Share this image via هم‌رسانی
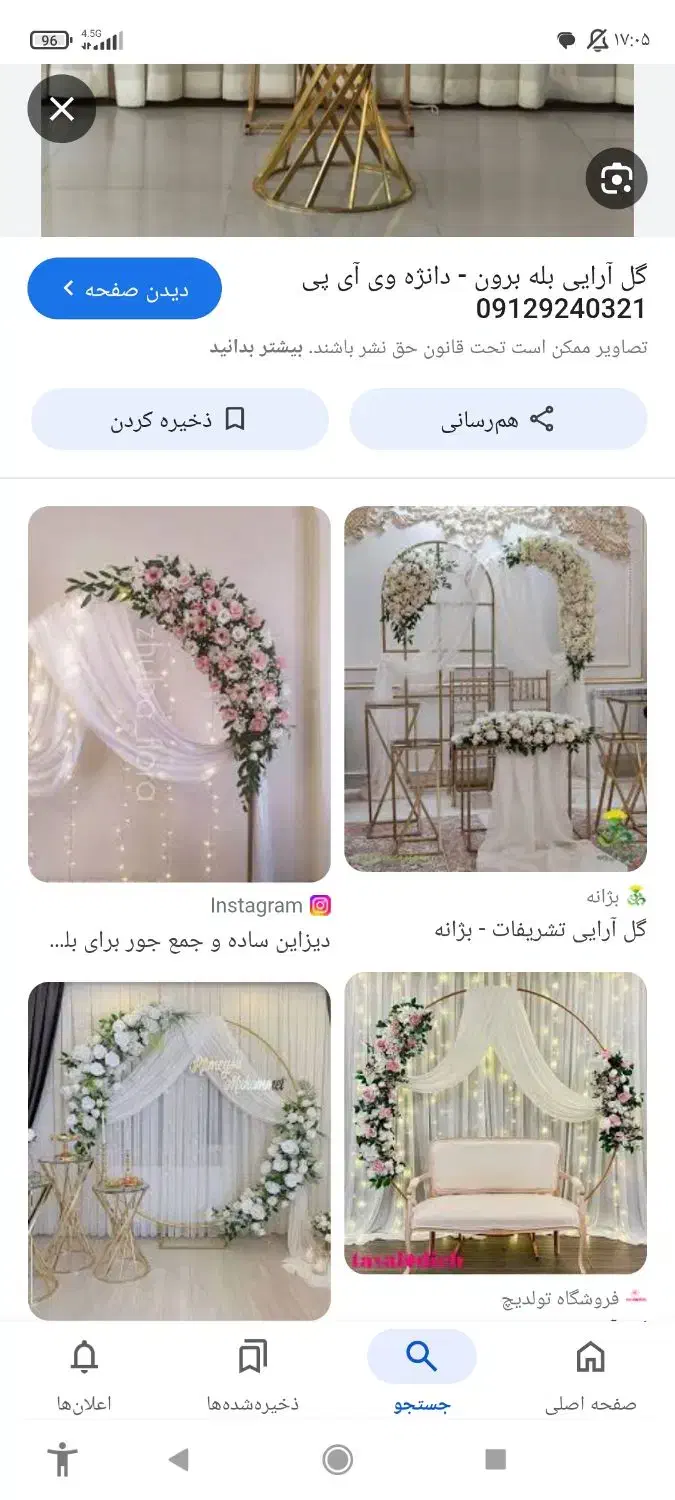Image resolution: width=675 pixels, height=1500 pixels. [x=498, y=420]
